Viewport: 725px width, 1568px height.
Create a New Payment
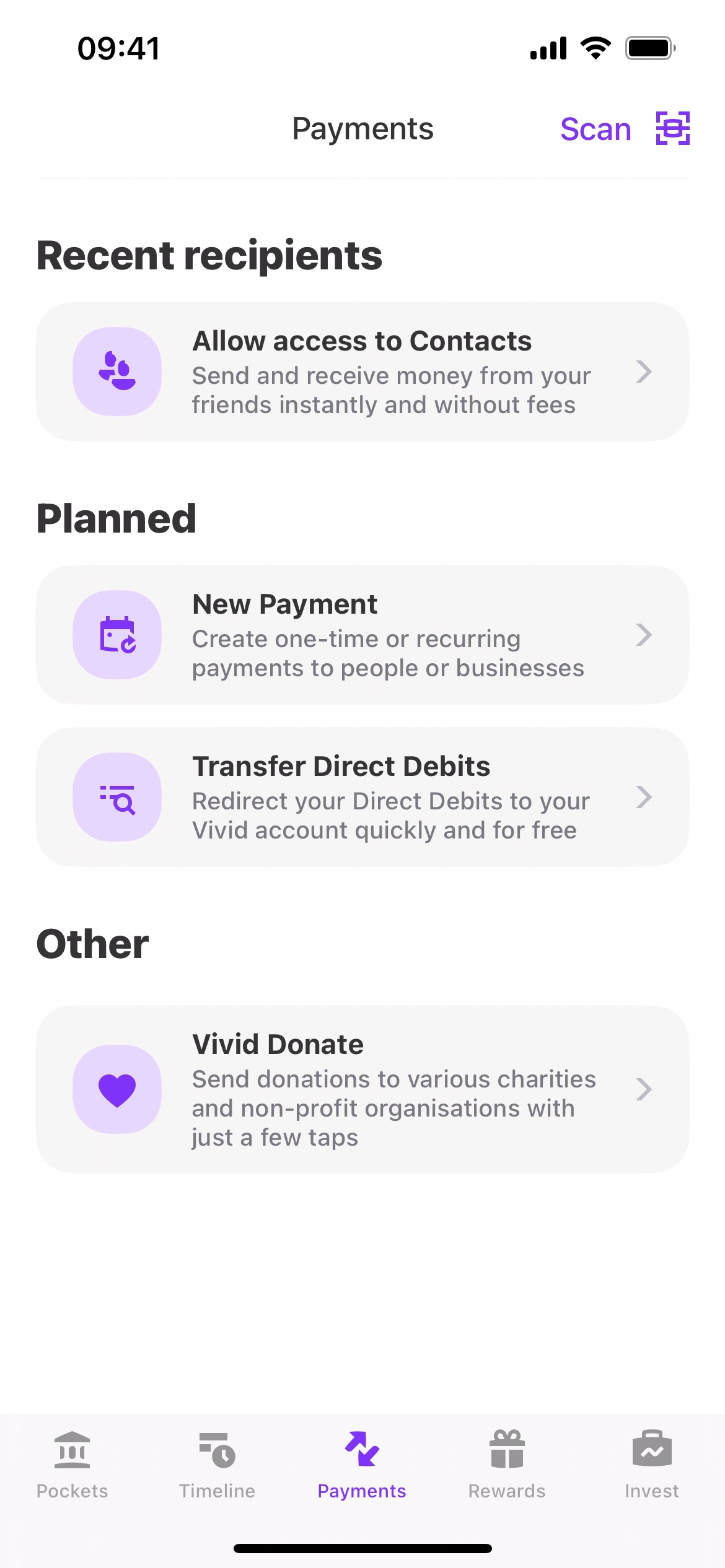[x=362, y=635]
